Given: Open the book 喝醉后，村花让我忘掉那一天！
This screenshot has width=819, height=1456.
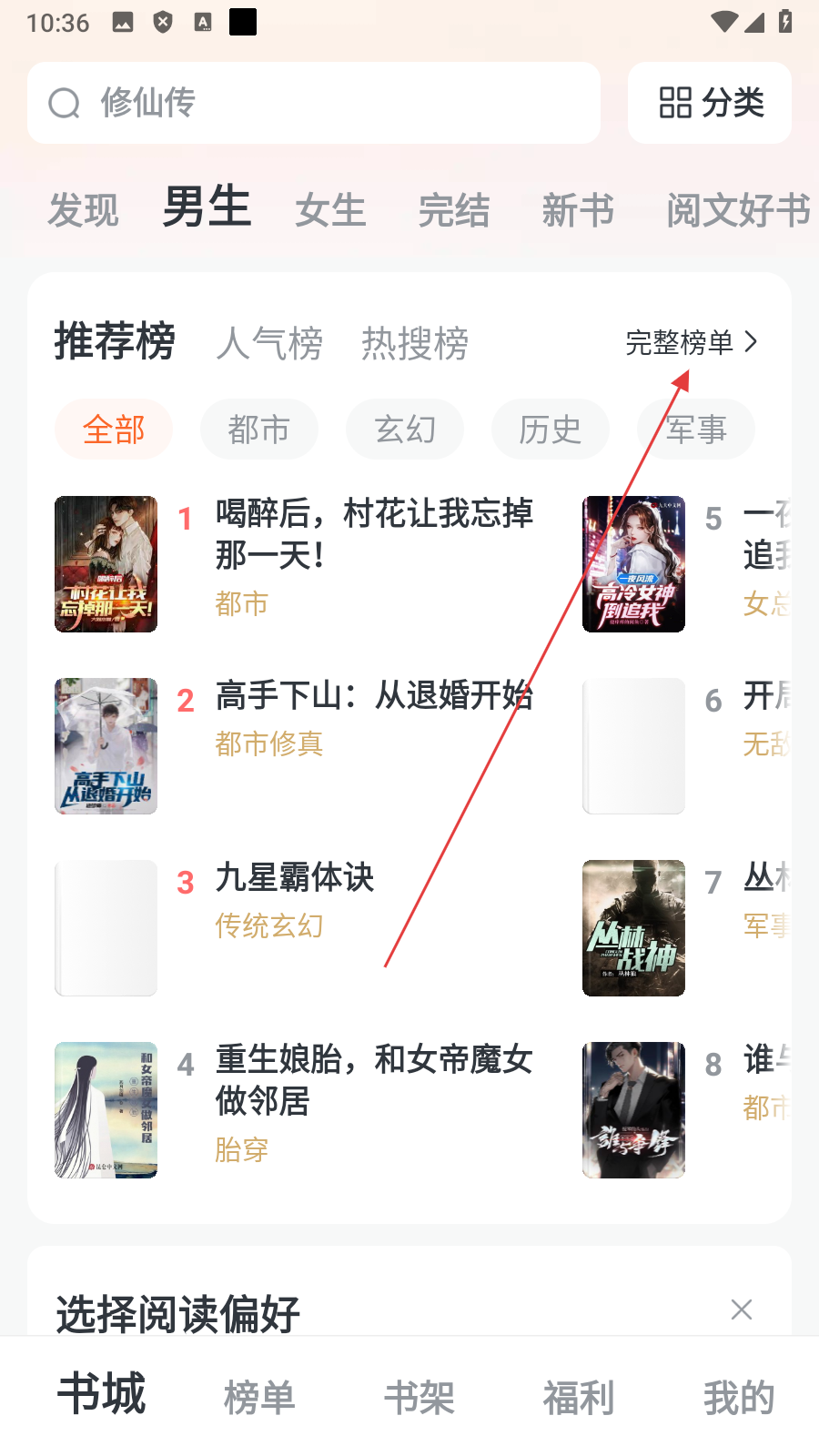Looking at the screenshot, I should pyautogui.click(x=373, y=533).
